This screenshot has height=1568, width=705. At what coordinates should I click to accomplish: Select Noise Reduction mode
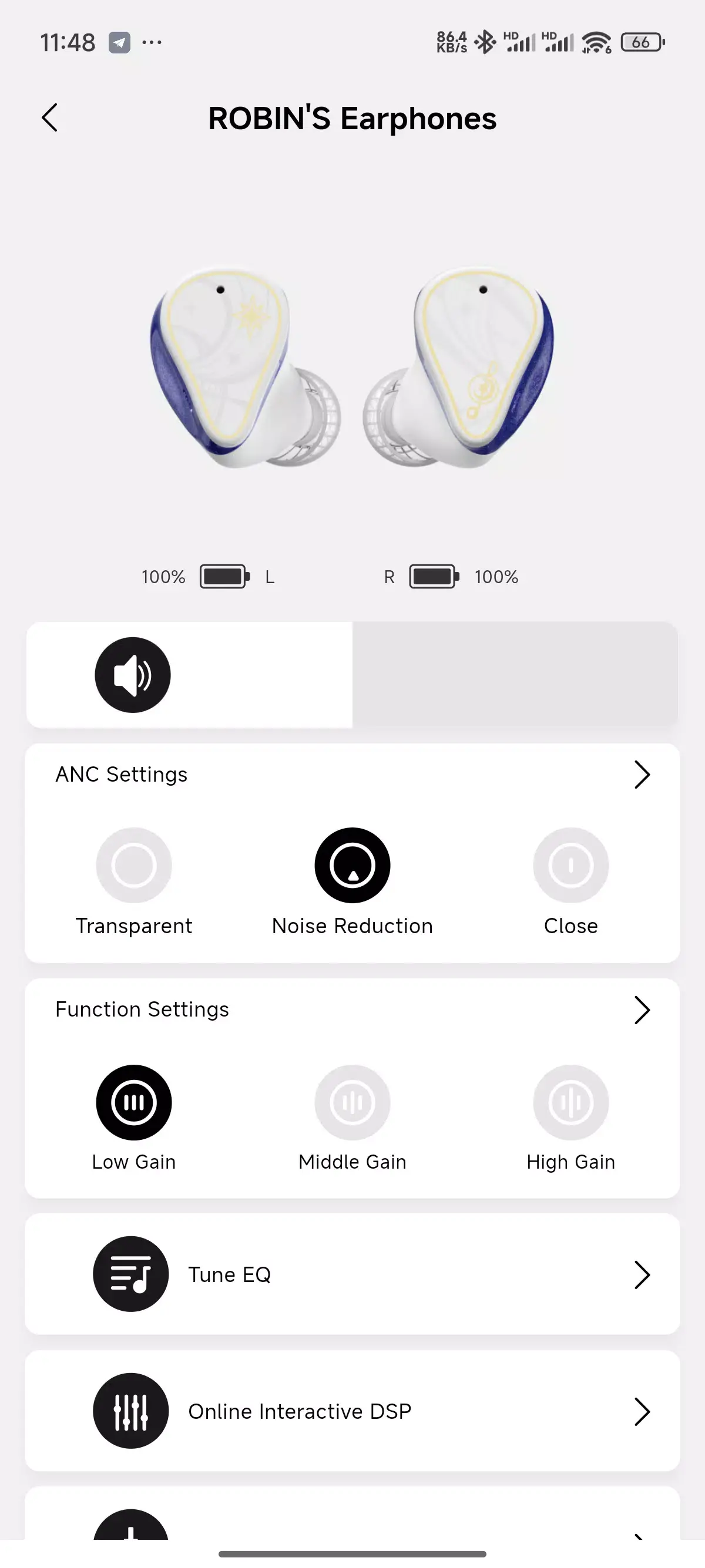tap(352, 865)
